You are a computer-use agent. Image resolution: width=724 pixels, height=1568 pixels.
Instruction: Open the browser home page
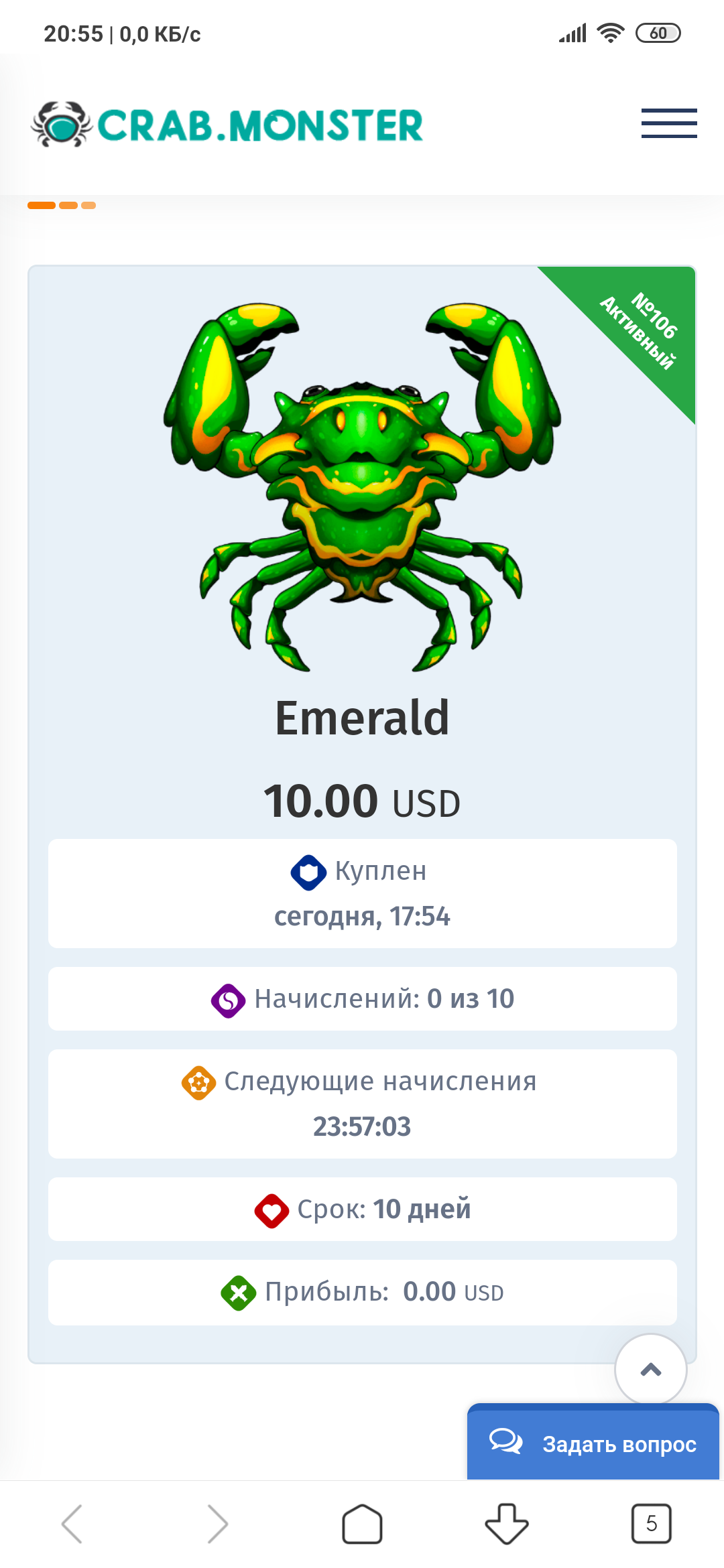click(362, 1524)
